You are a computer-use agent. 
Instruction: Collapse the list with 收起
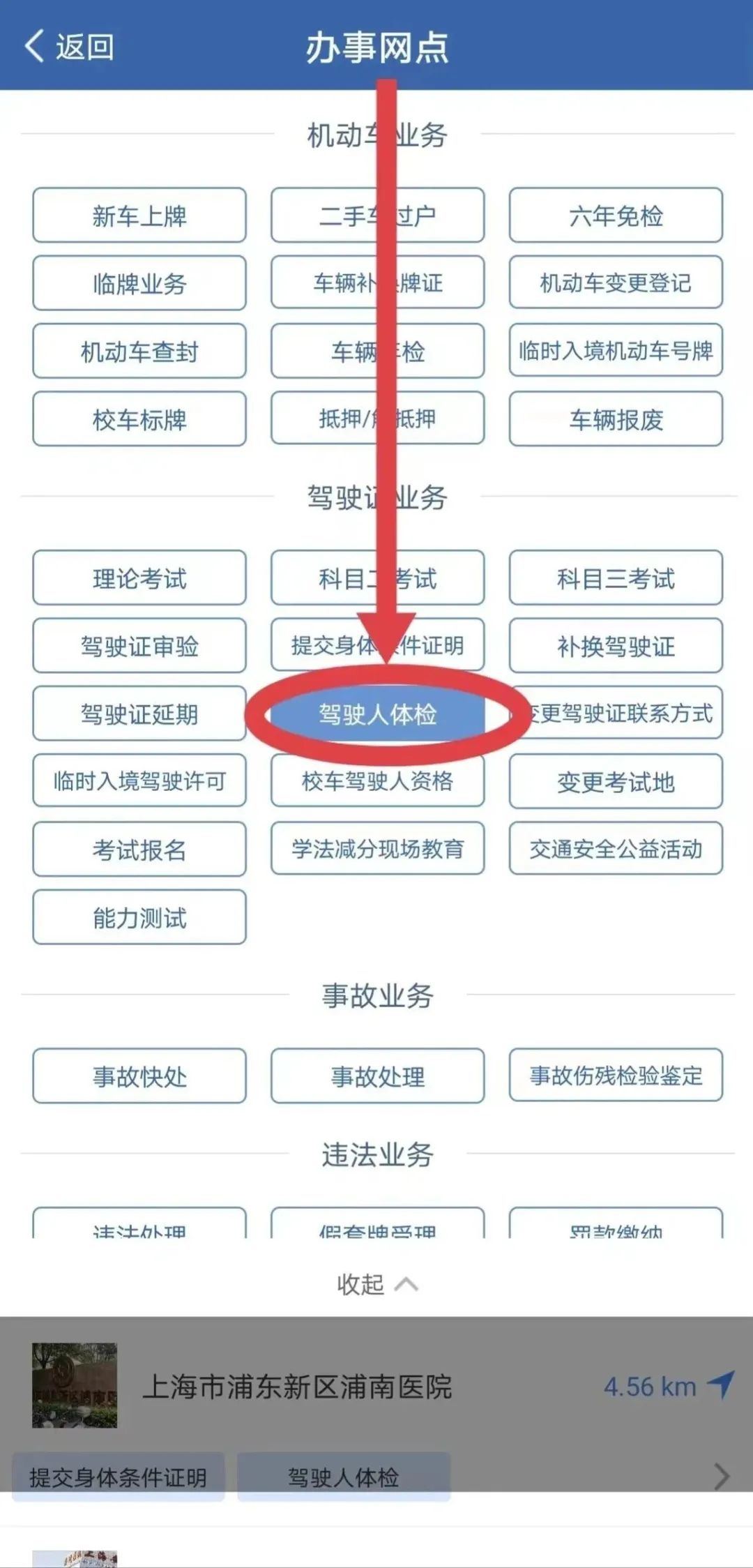point(376,1284)
